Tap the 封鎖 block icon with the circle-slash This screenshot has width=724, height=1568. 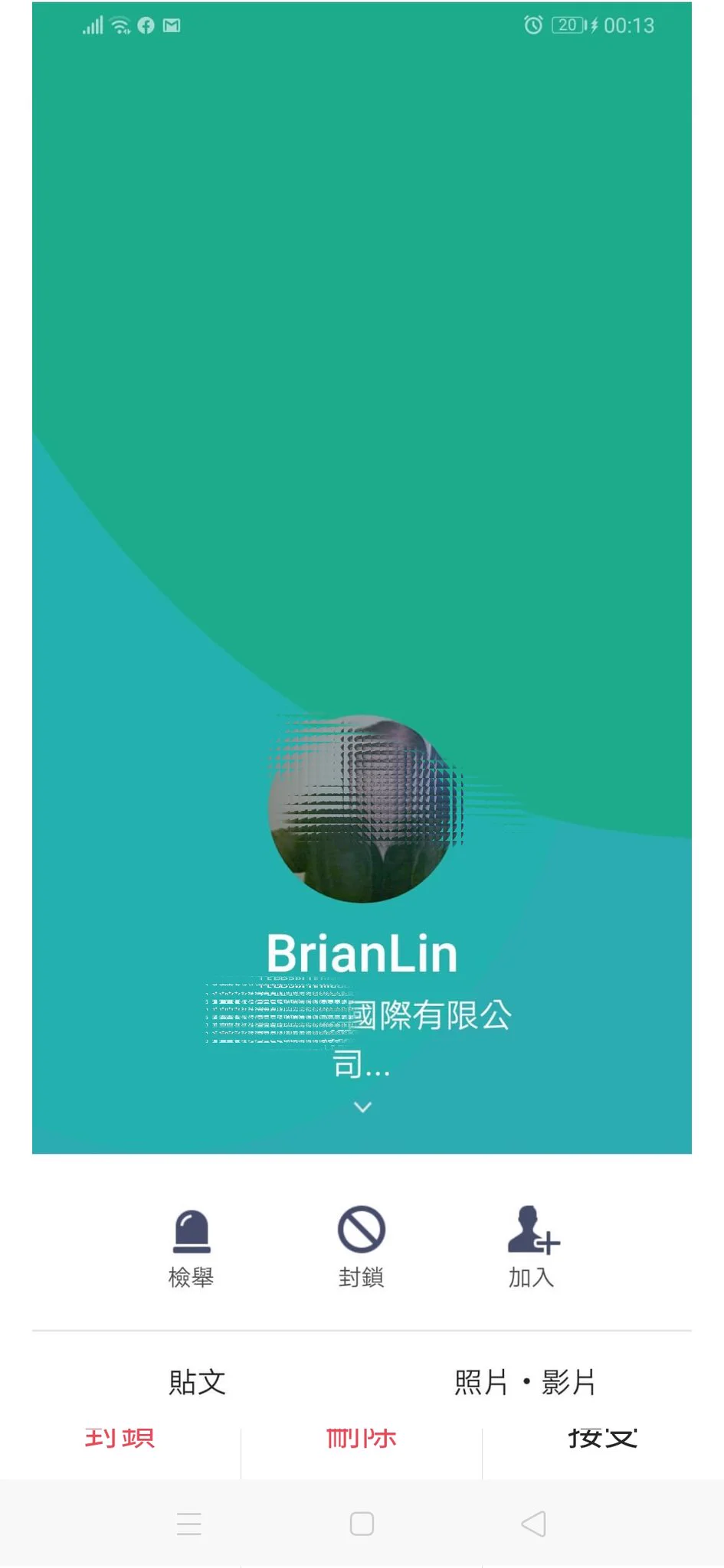(x=362, y=1230)
